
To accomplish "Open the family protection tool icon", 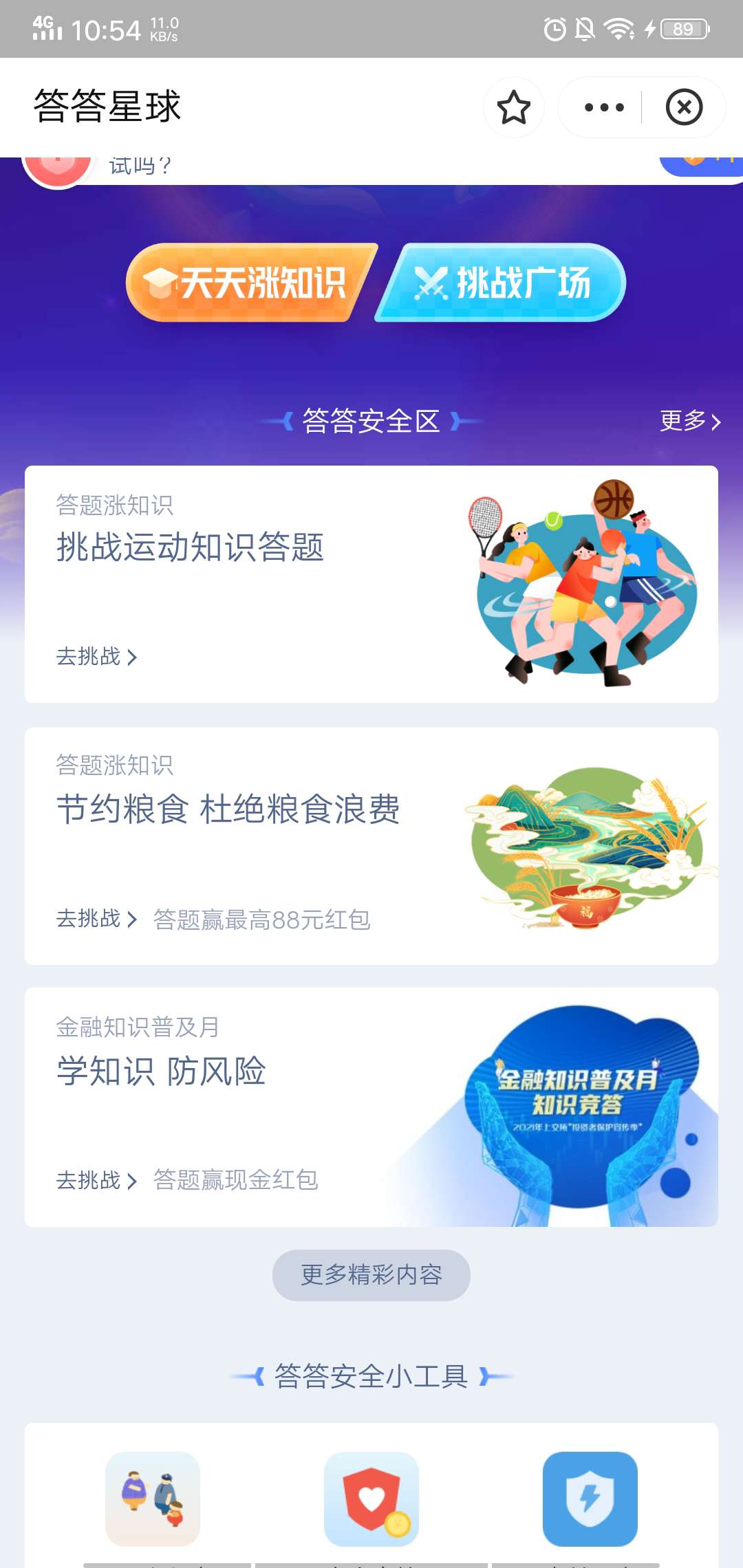I will click(153, 1499).
